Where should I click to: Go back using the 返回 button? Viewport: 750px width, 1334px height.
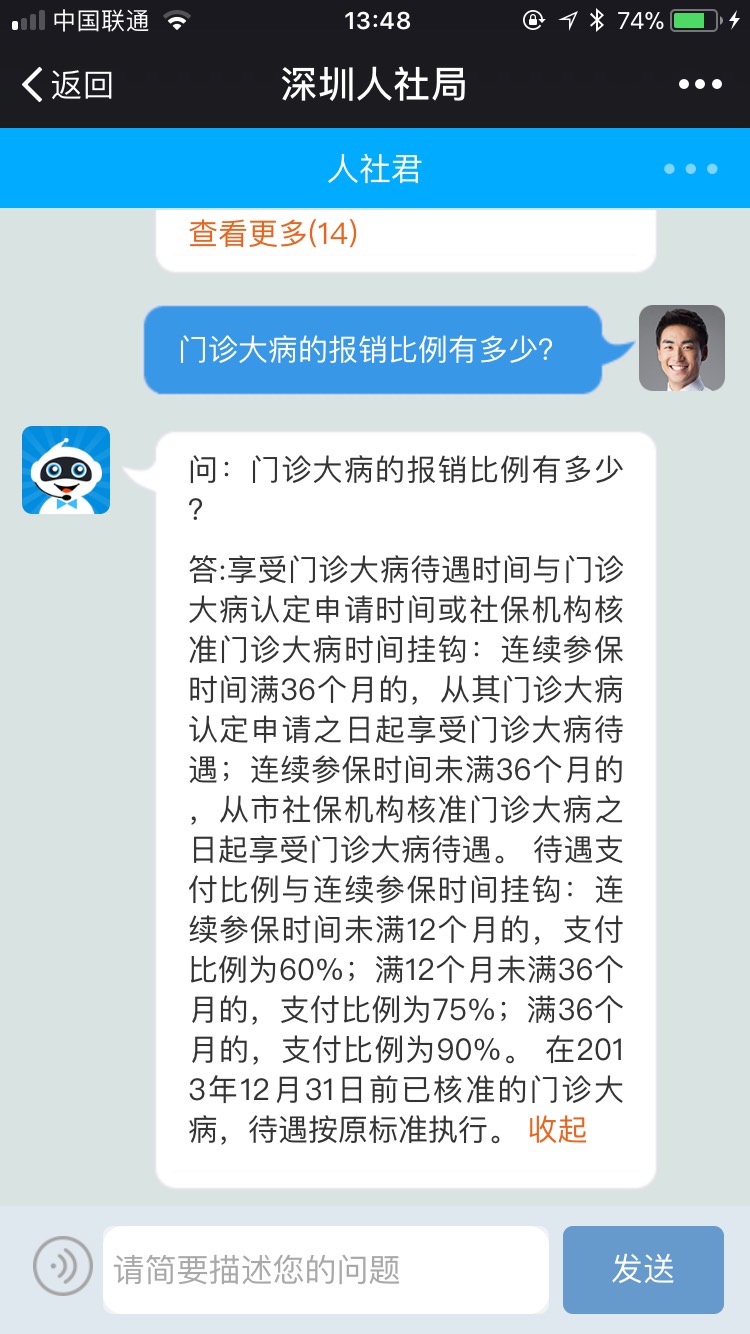pyautogui.click(x=68, y=85)
